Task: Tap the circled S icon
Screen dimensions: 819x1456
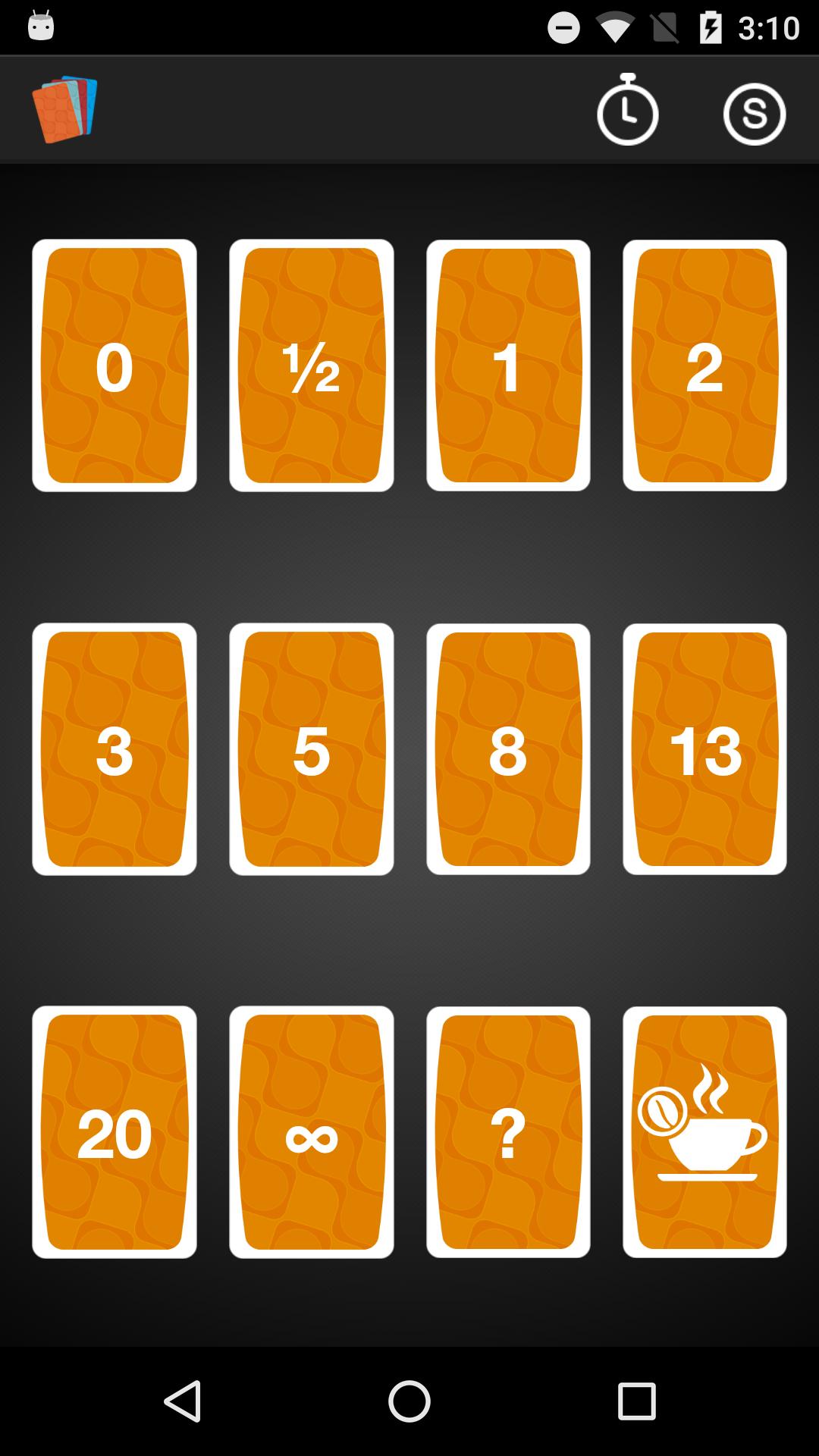Action: [754, 114]
